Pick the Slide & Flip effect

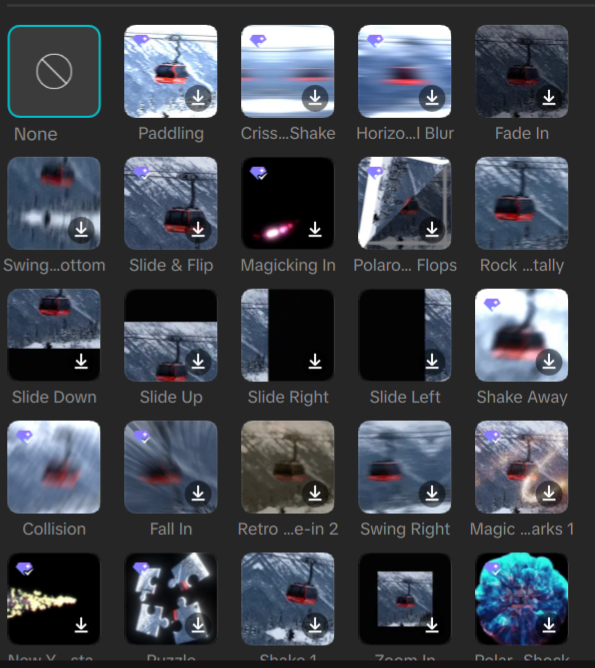pyautogui.click(x=171, y=203)
